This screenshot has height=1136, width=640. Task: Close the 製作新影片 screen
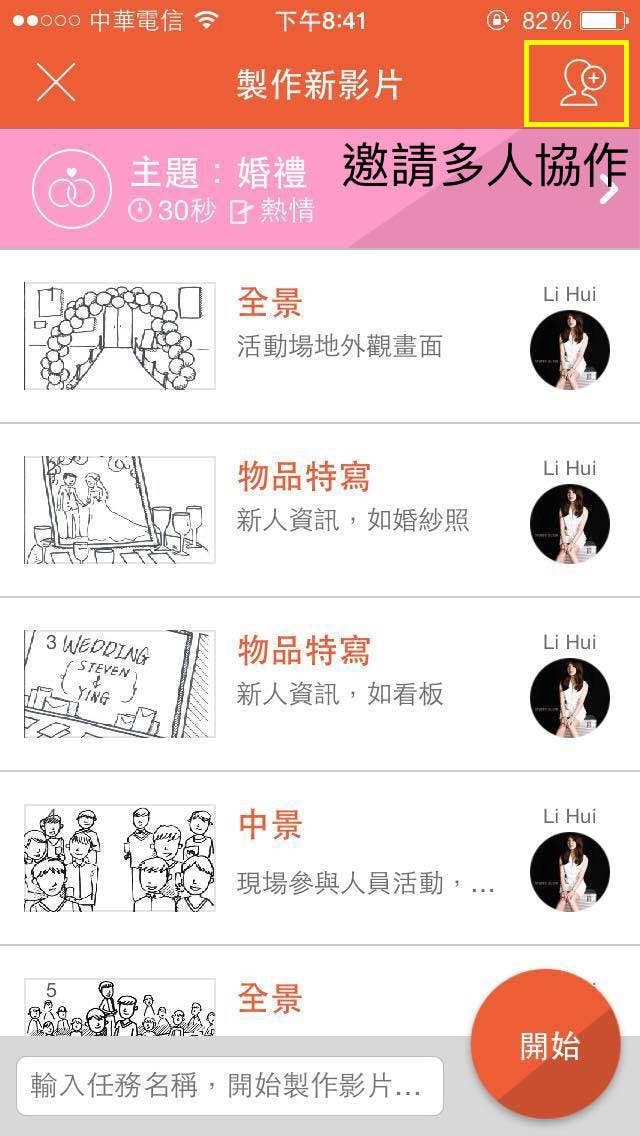(x=56, y=83)
